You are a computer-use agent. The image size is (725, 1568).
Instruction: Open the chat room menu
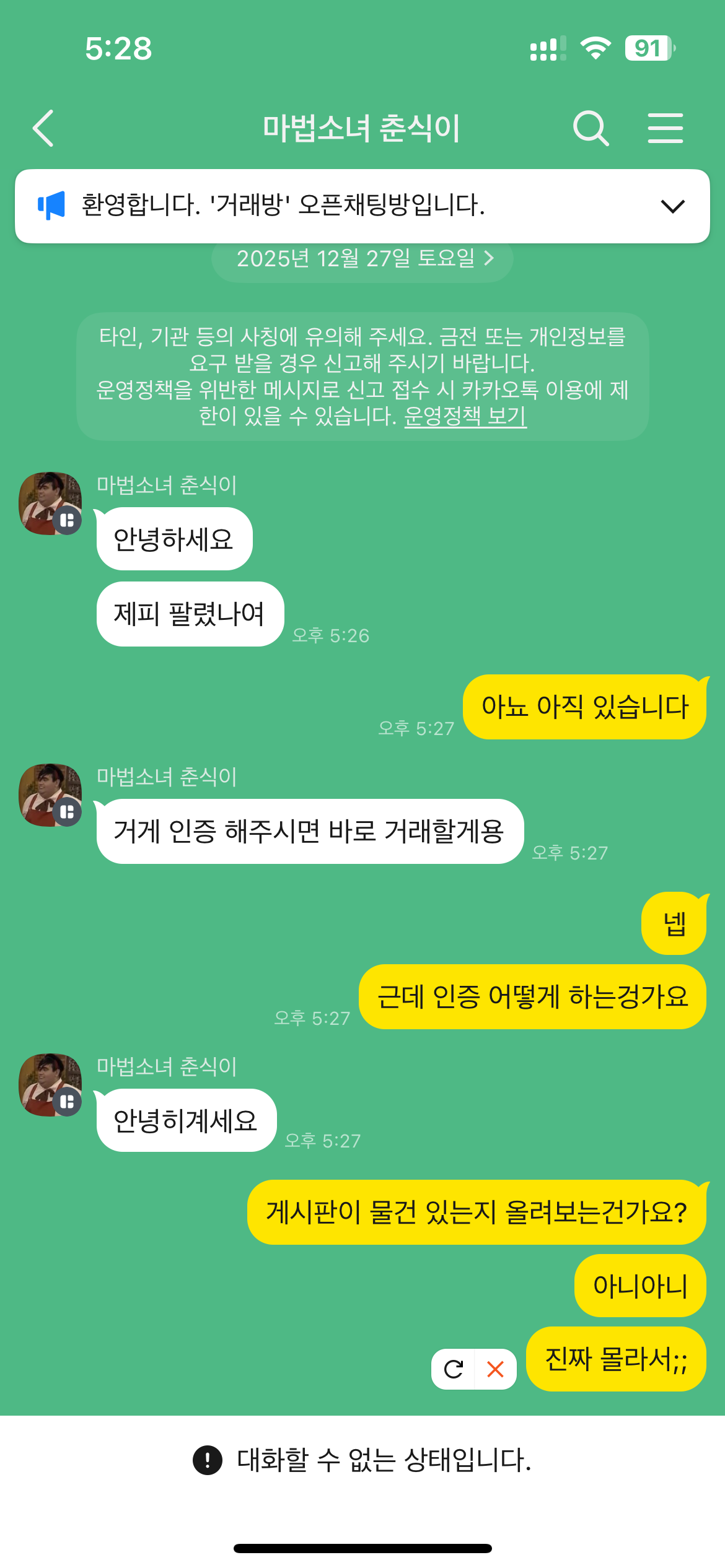coord(665,128)
